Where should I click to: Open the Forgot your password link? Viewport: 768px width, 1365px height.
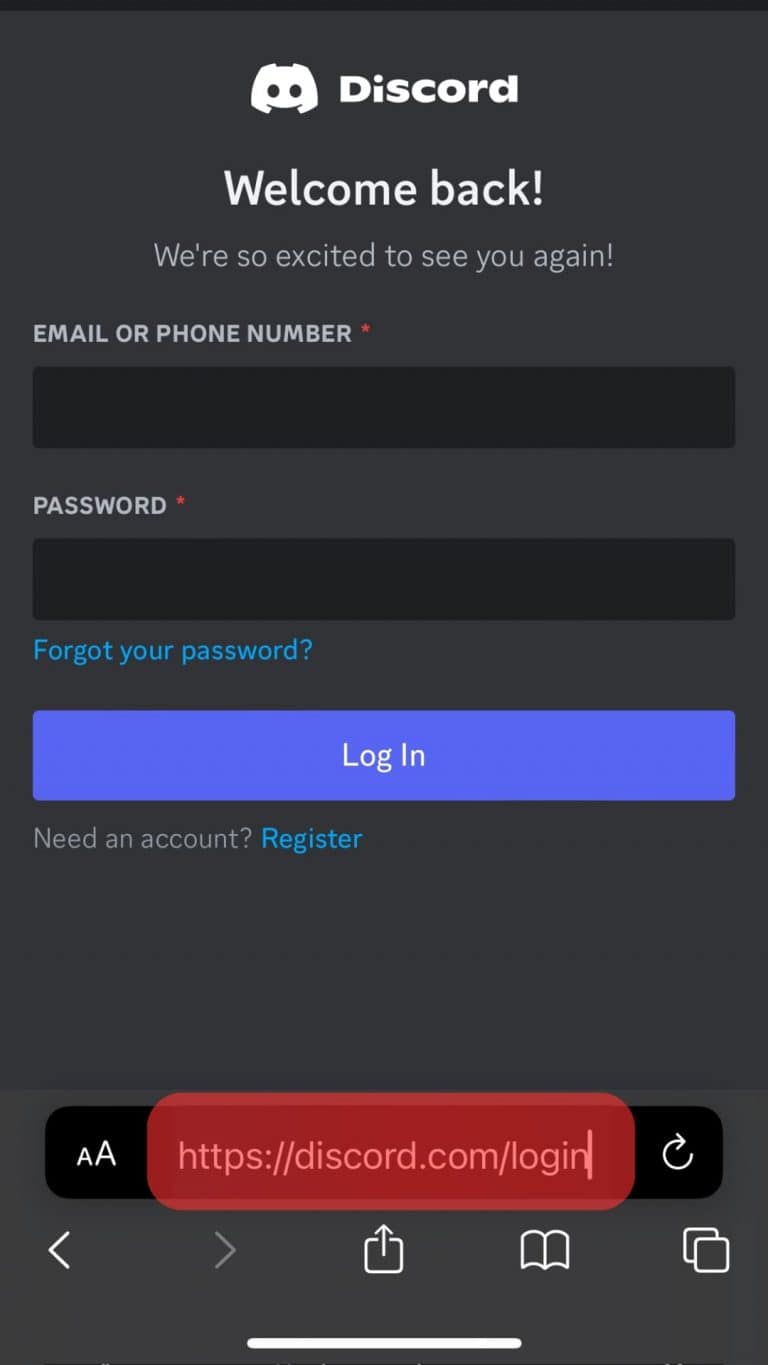click(x=172, y=649)
